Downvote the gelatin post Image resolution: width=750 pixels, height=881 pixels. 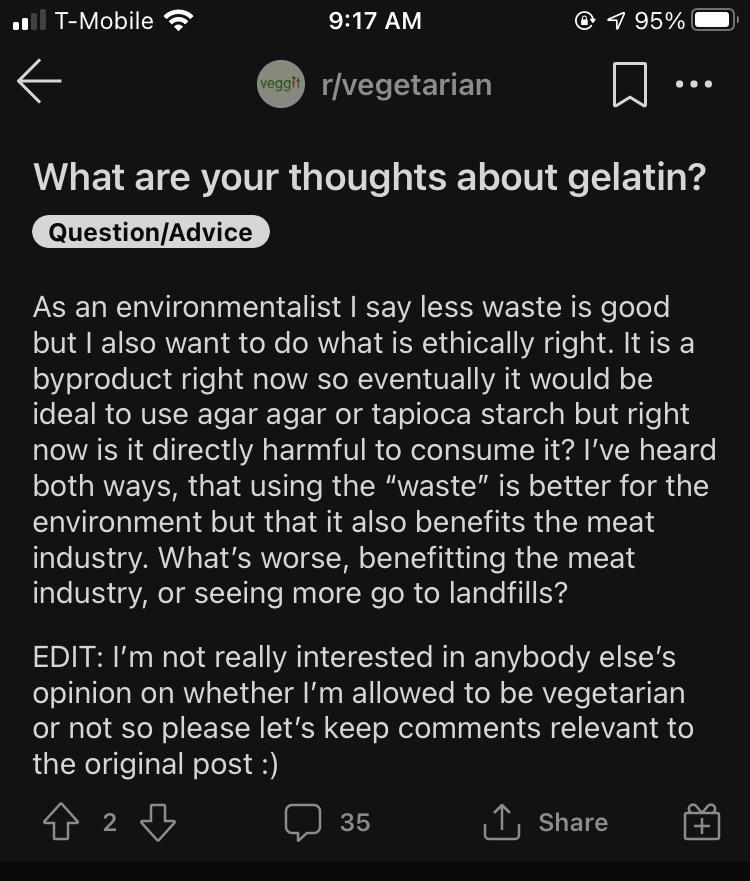click(x=157, y=822)
